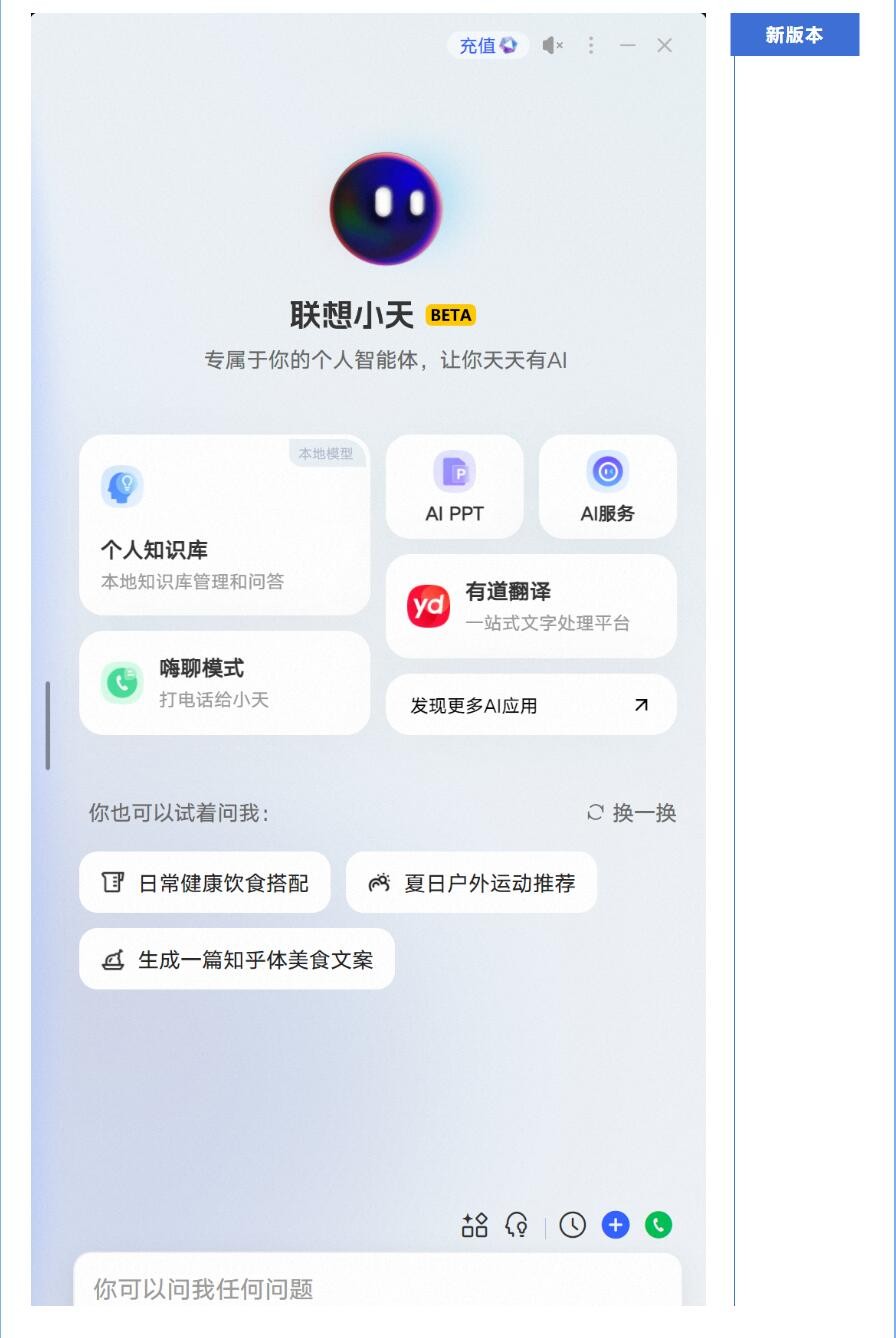Focus the 你可以问我任何问题 input field
Viewport: 896px width, 1338px height.
(x=377, y=1288)
